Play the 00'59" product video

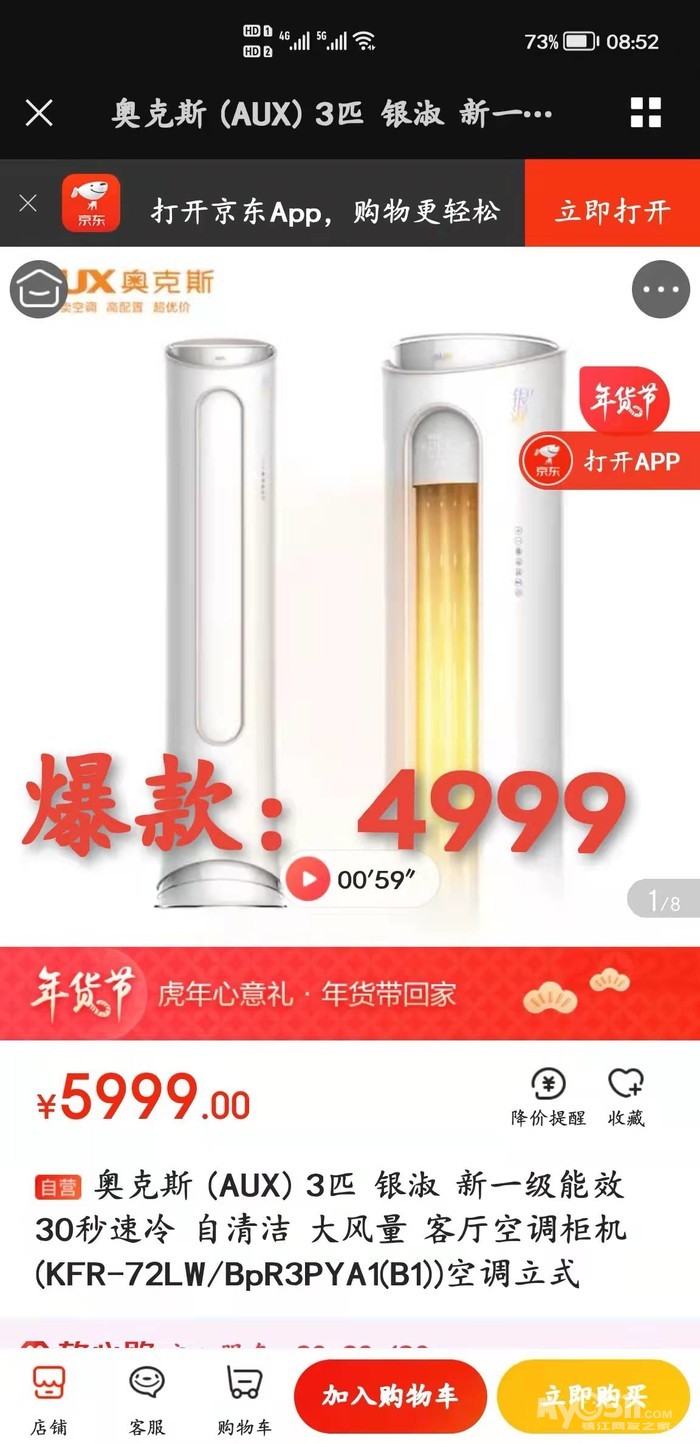tap(362, 879)
